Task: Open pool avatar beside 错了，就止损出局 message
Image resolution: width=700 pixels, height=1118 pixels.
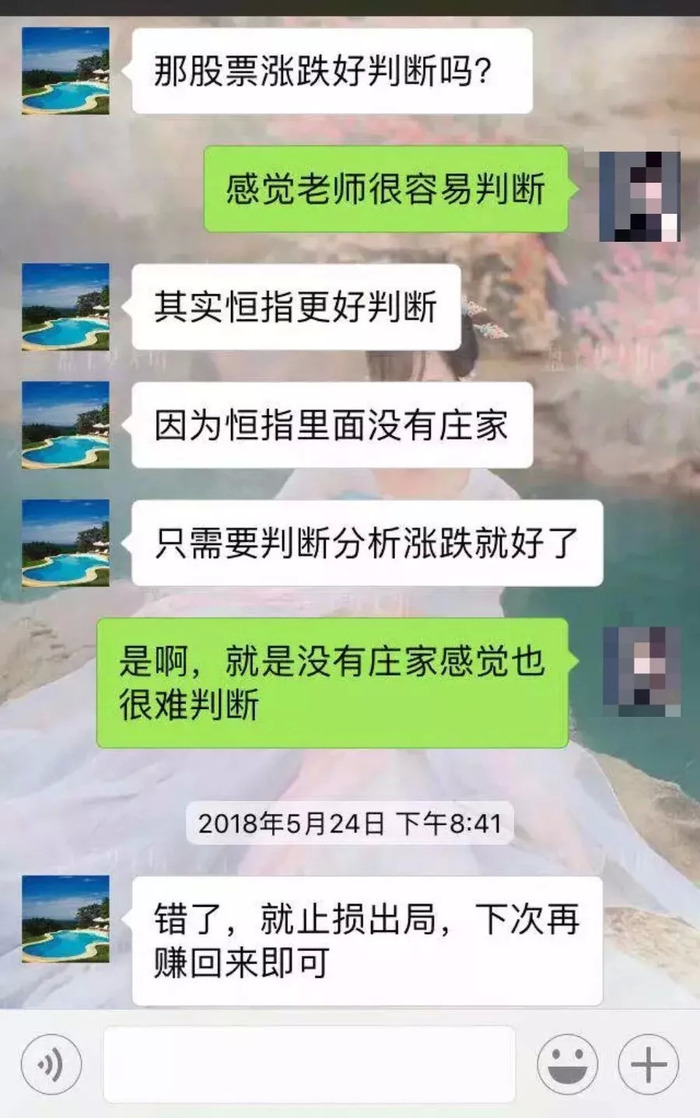Action: pyautogui.click(x=66, y=919)
